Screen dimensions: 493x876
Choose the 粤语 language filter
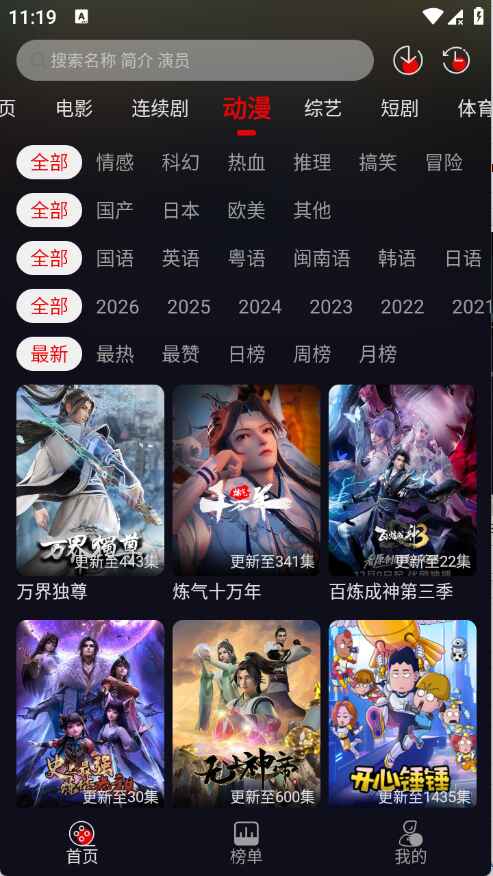(246, 259)
